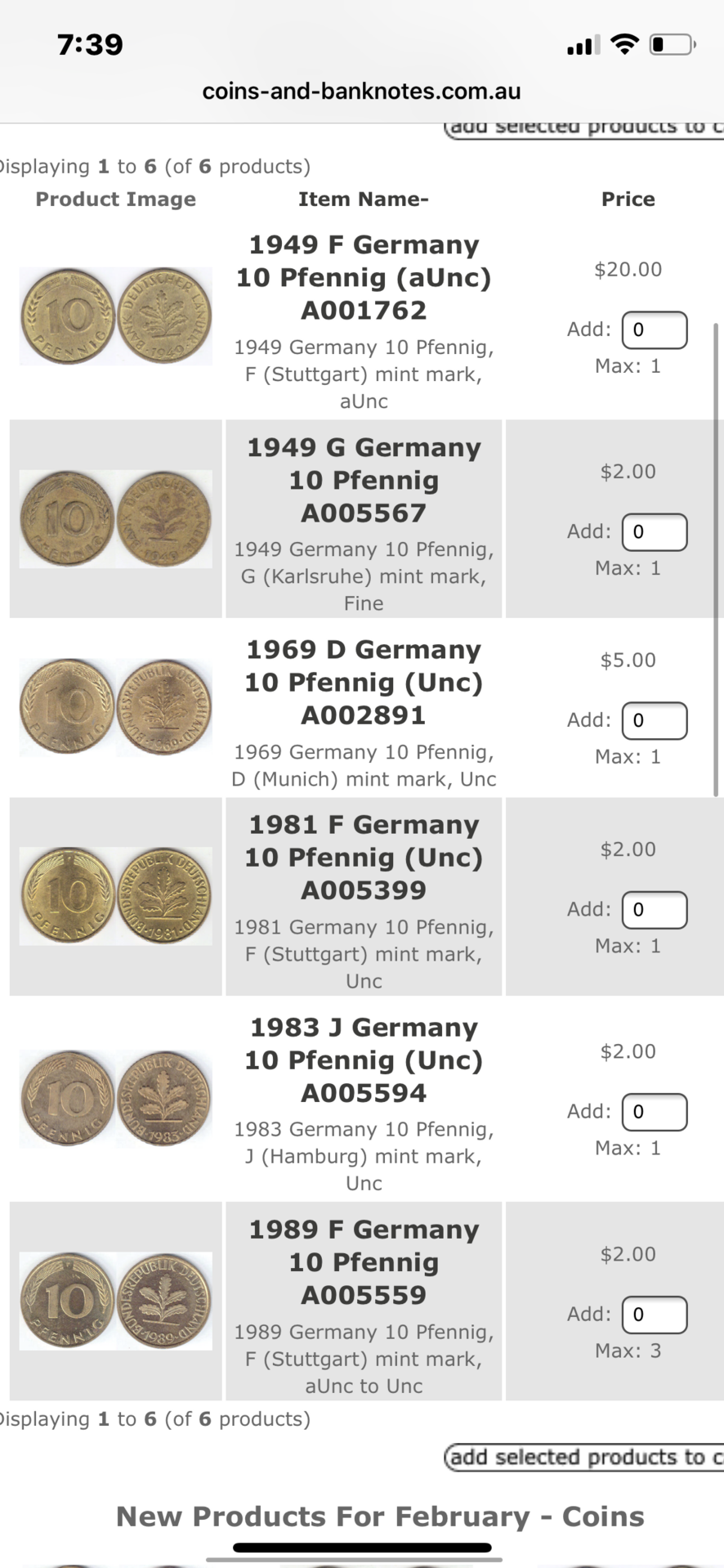Tap quantity field for 1949 G Germany A005567
This screenshot has width=724, height=1568.
tap(654, 532)
